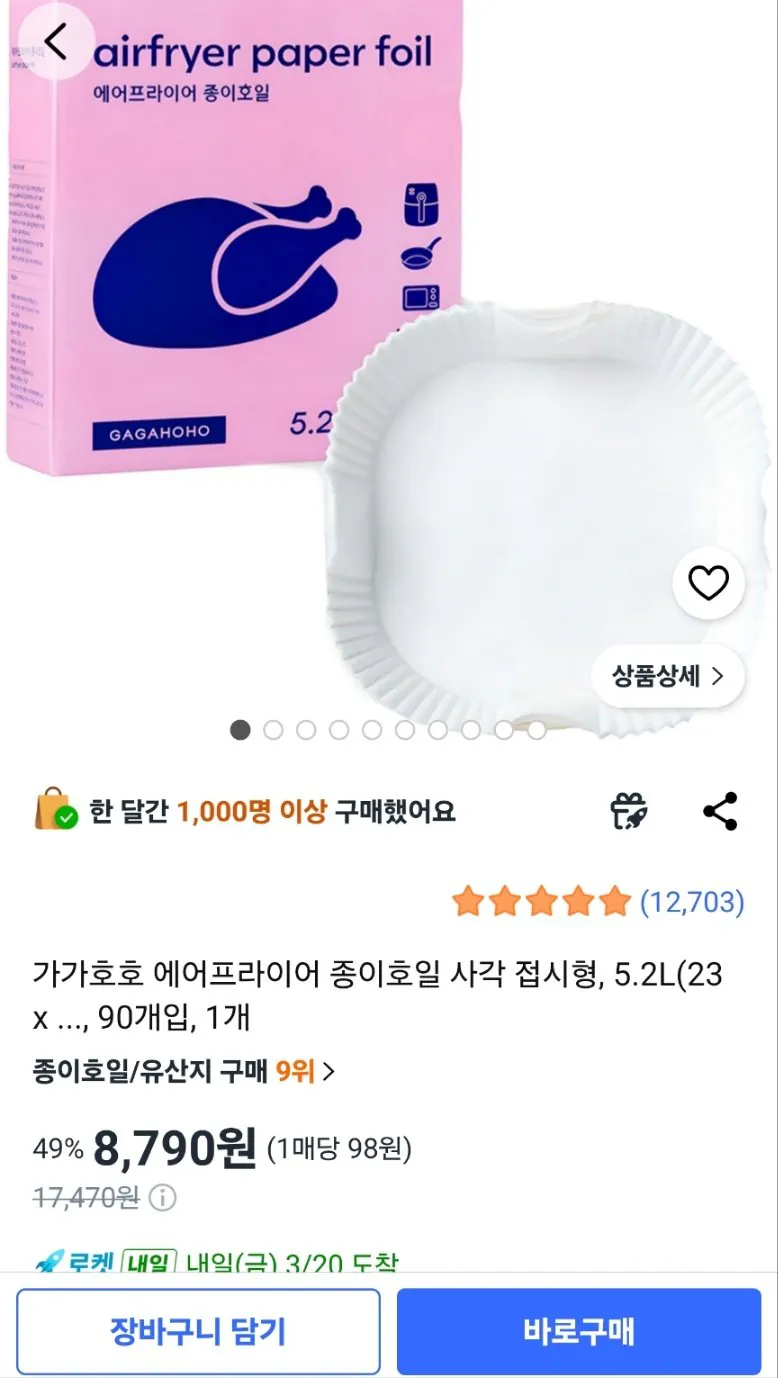Tap the green shopping bag purchase badge

coord(52,812)
